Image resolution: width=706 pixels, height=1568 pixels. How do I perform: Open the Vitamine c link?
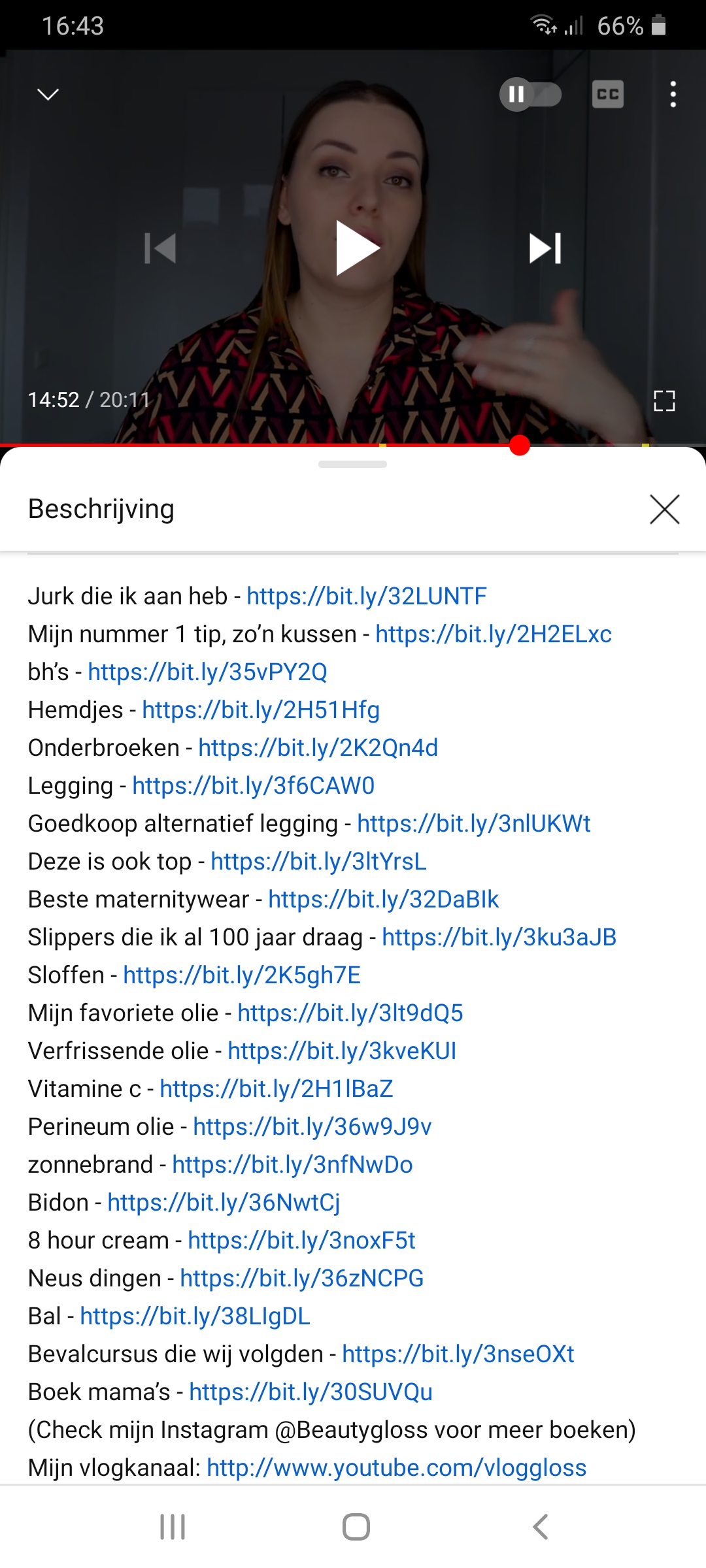[x=277, y=1089]
